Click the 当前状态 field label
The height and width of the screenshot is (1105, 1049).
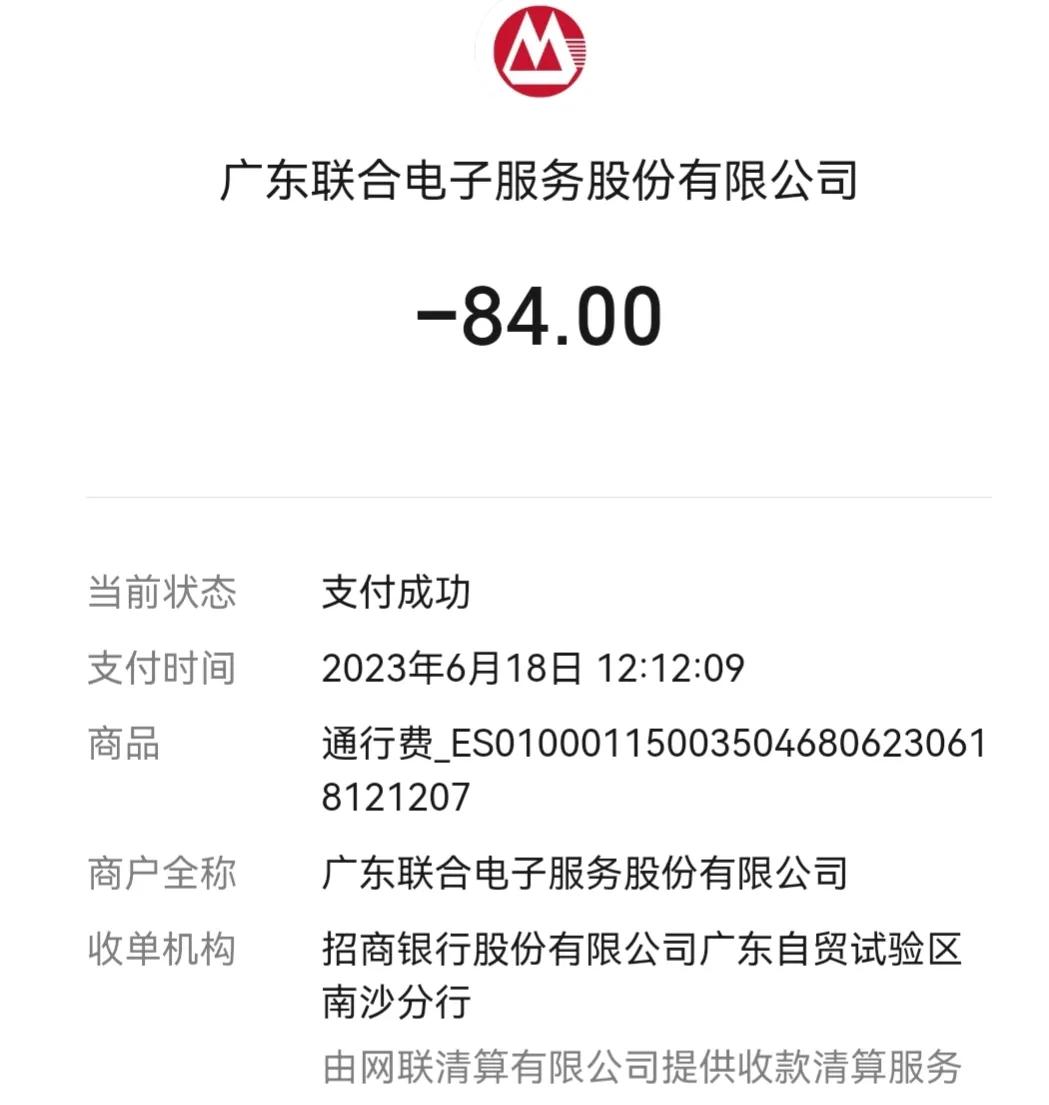(x=160, y=590)
